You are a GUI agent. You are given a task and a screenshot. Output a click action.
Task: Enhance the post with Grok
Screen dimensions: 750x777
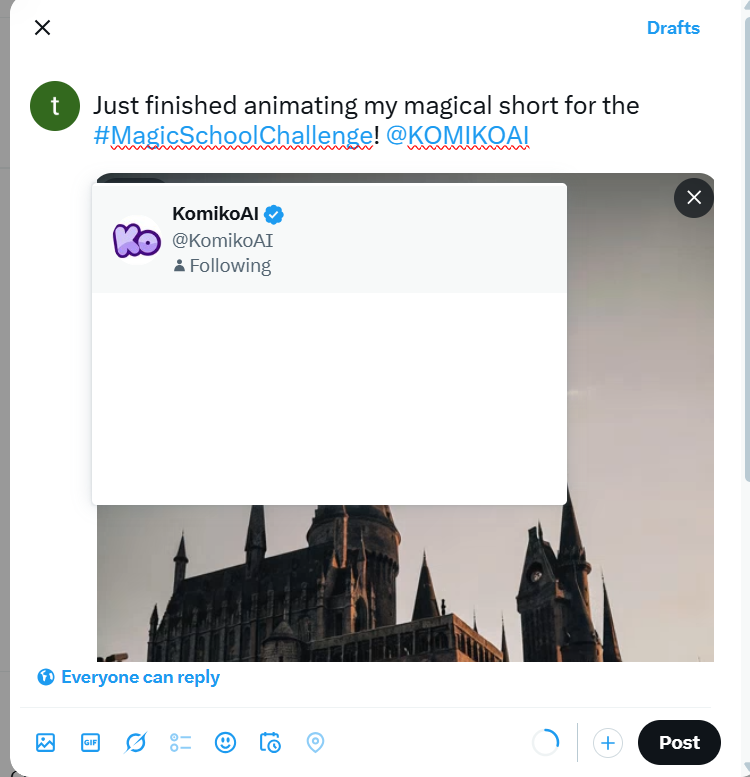tap(135, 742)
